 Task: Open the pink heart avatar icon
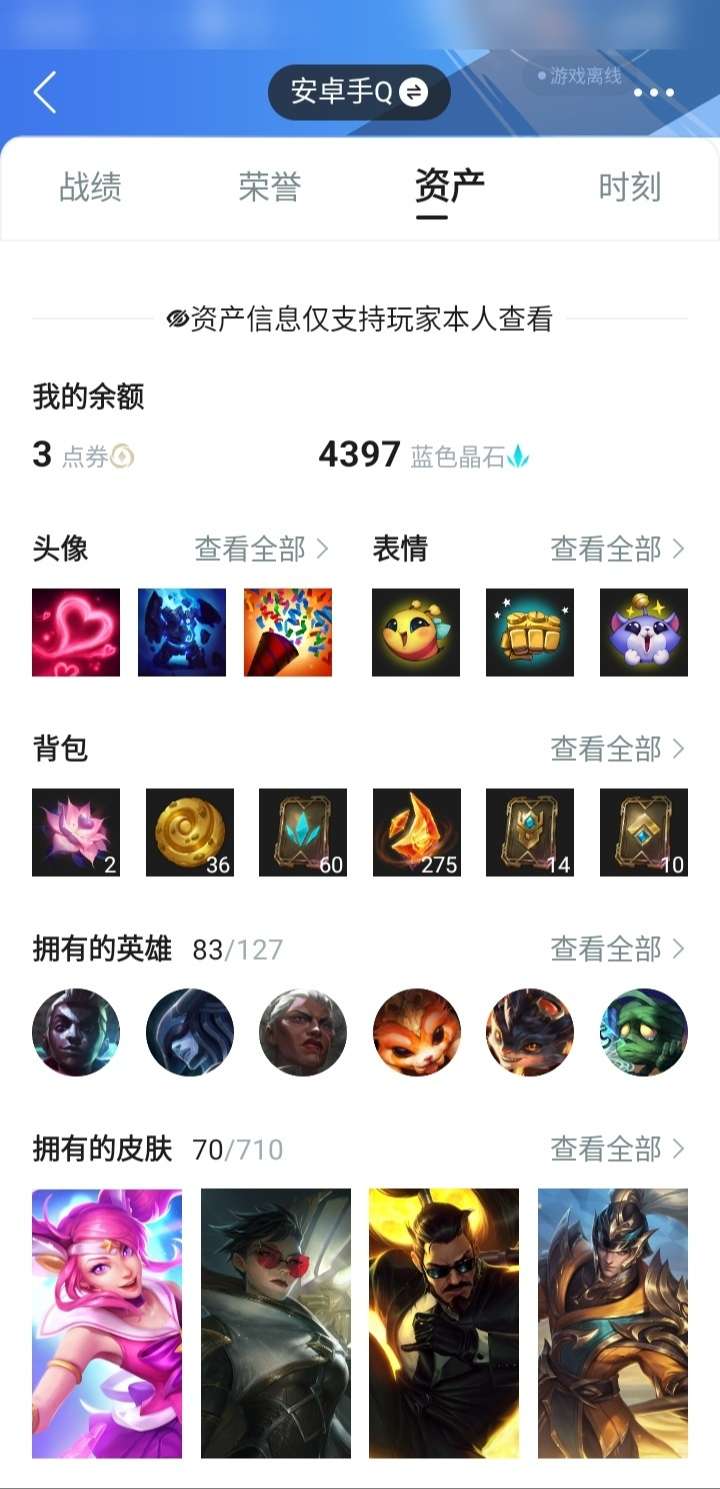(76, 632)
